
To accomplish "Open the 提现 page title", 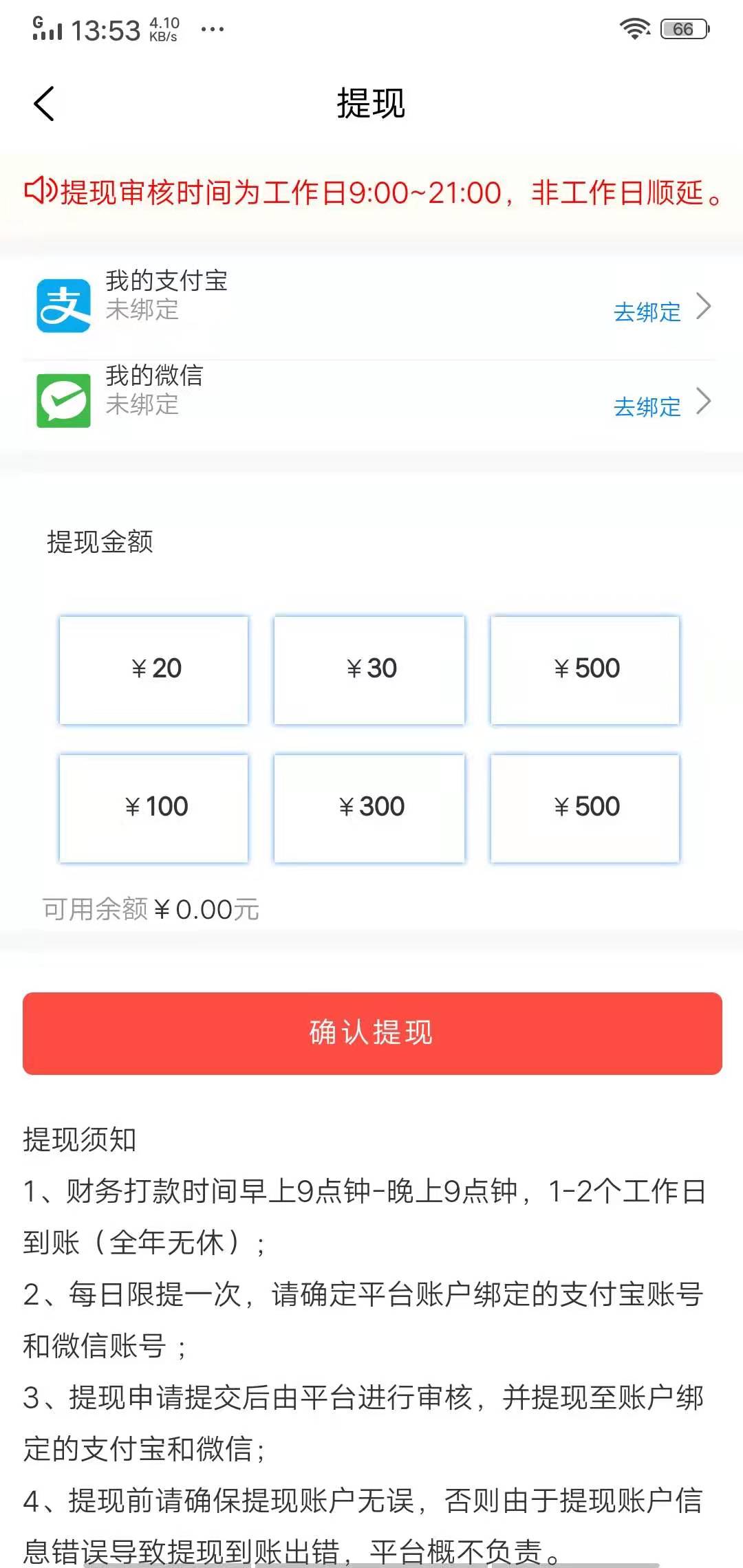I will click(x=371, y=103).
